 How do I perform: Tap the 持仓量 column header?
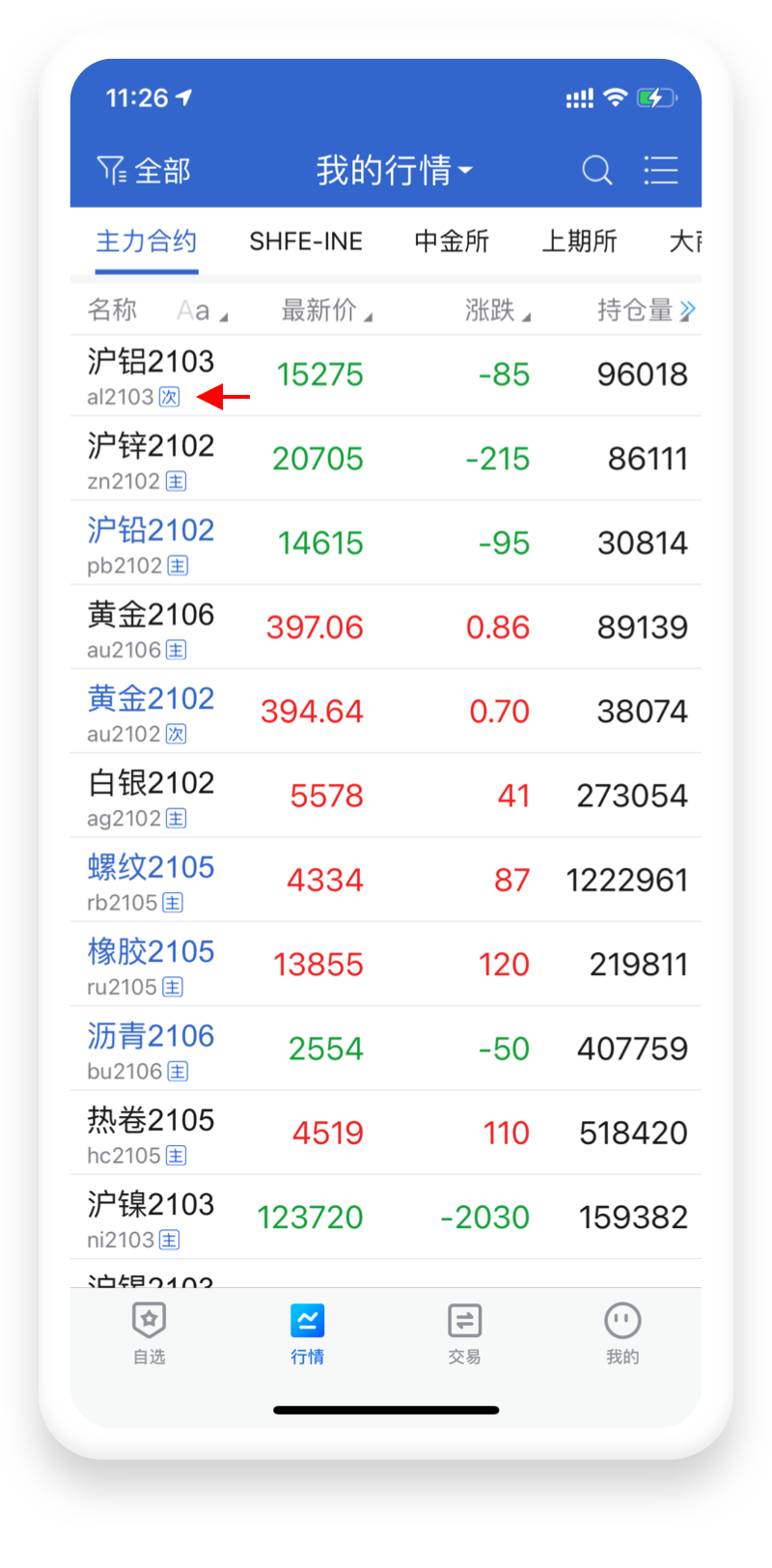tap(645, 310)
